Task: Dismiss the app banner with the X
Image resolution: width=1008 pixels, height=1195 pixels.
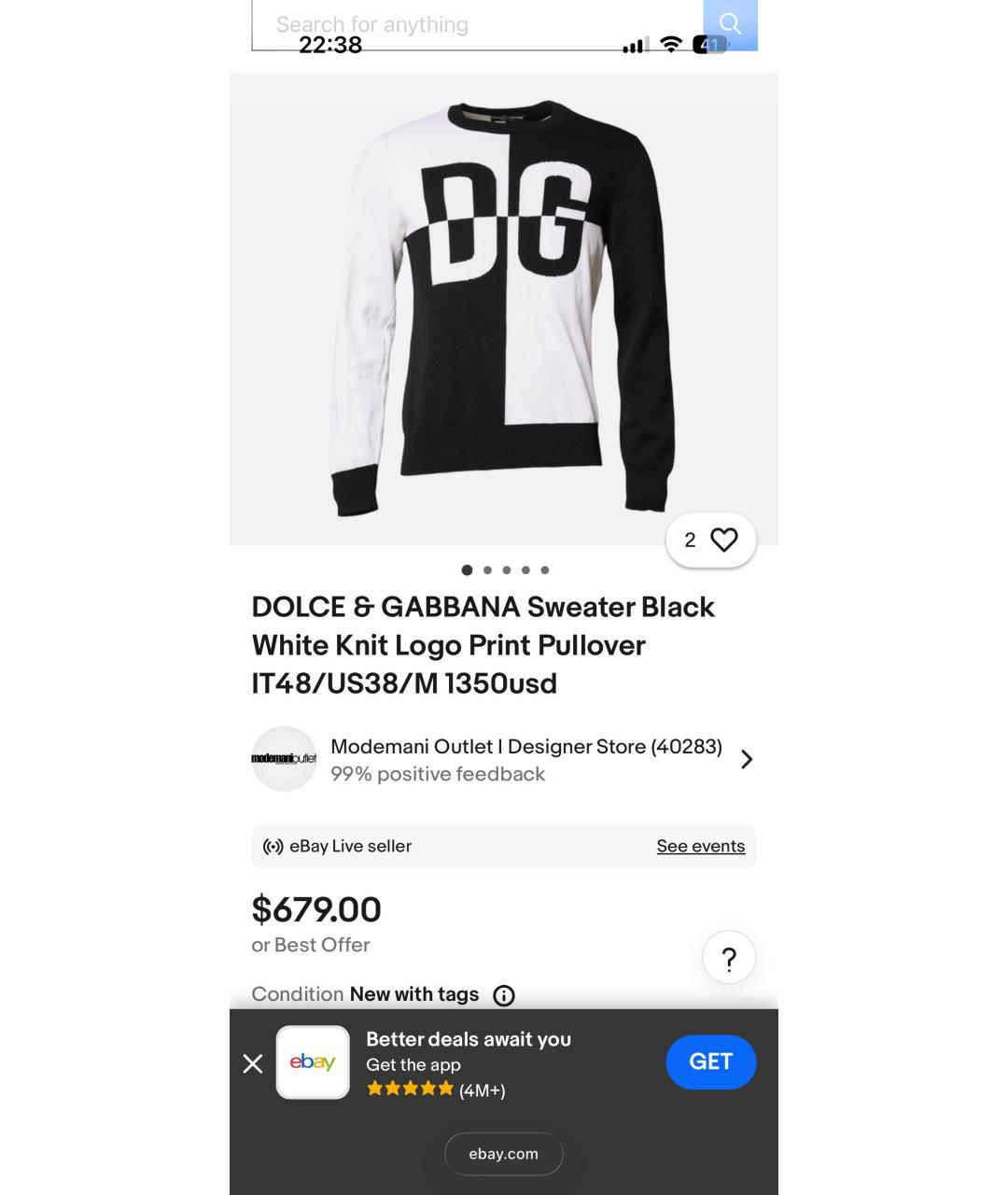Action: 253,1061
